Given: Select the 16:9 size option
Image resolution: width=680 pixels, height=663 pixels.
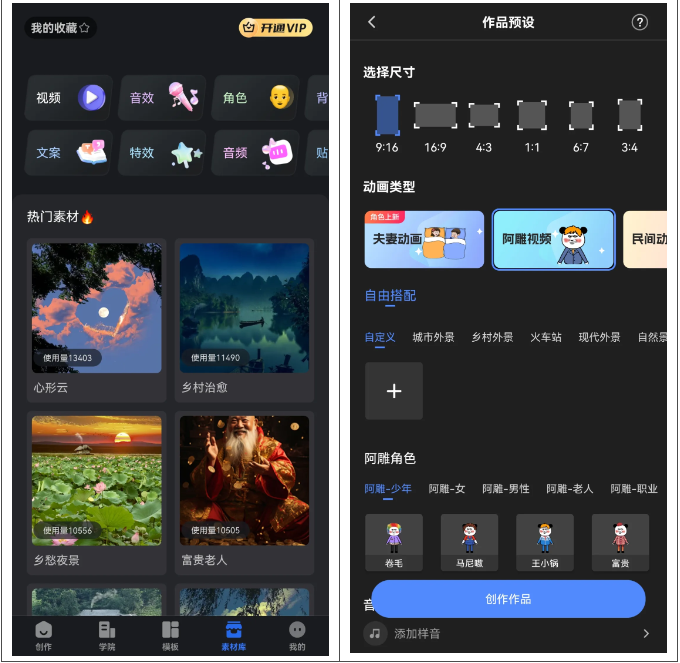Looking at the screenshot, I should 435,125.
